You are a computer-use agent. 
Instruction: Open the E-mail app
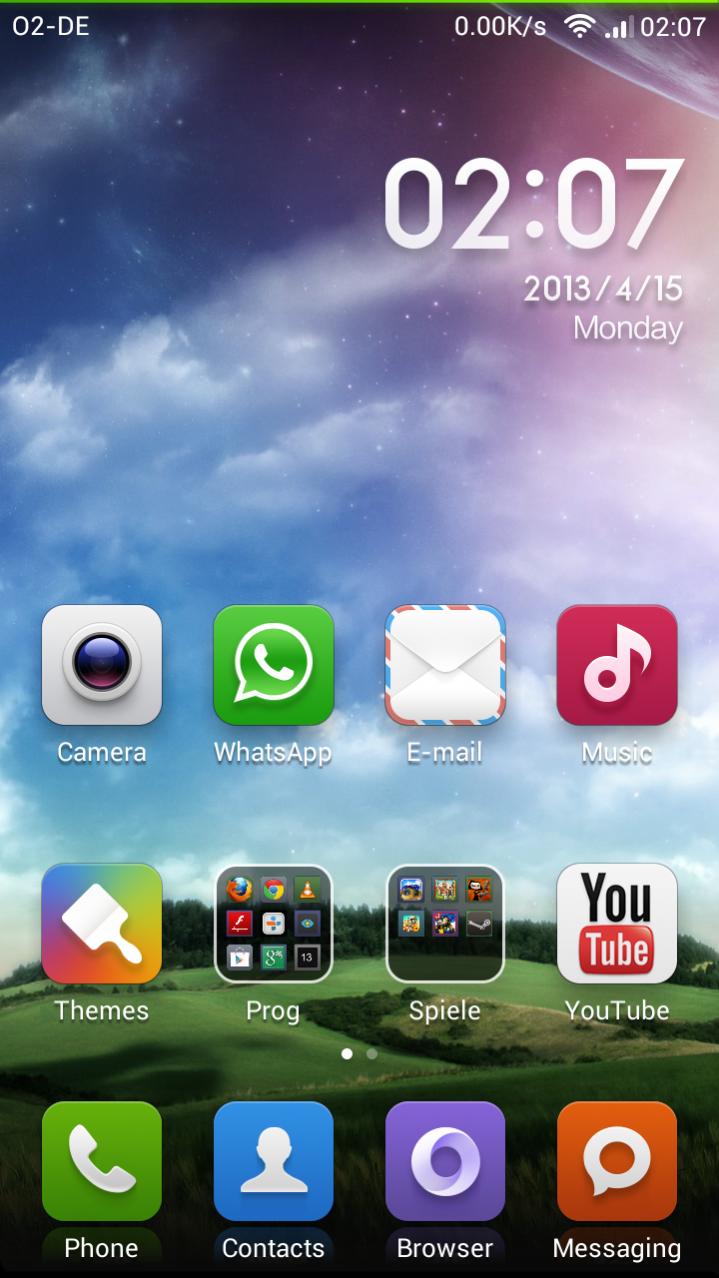[x=445, y=665]
